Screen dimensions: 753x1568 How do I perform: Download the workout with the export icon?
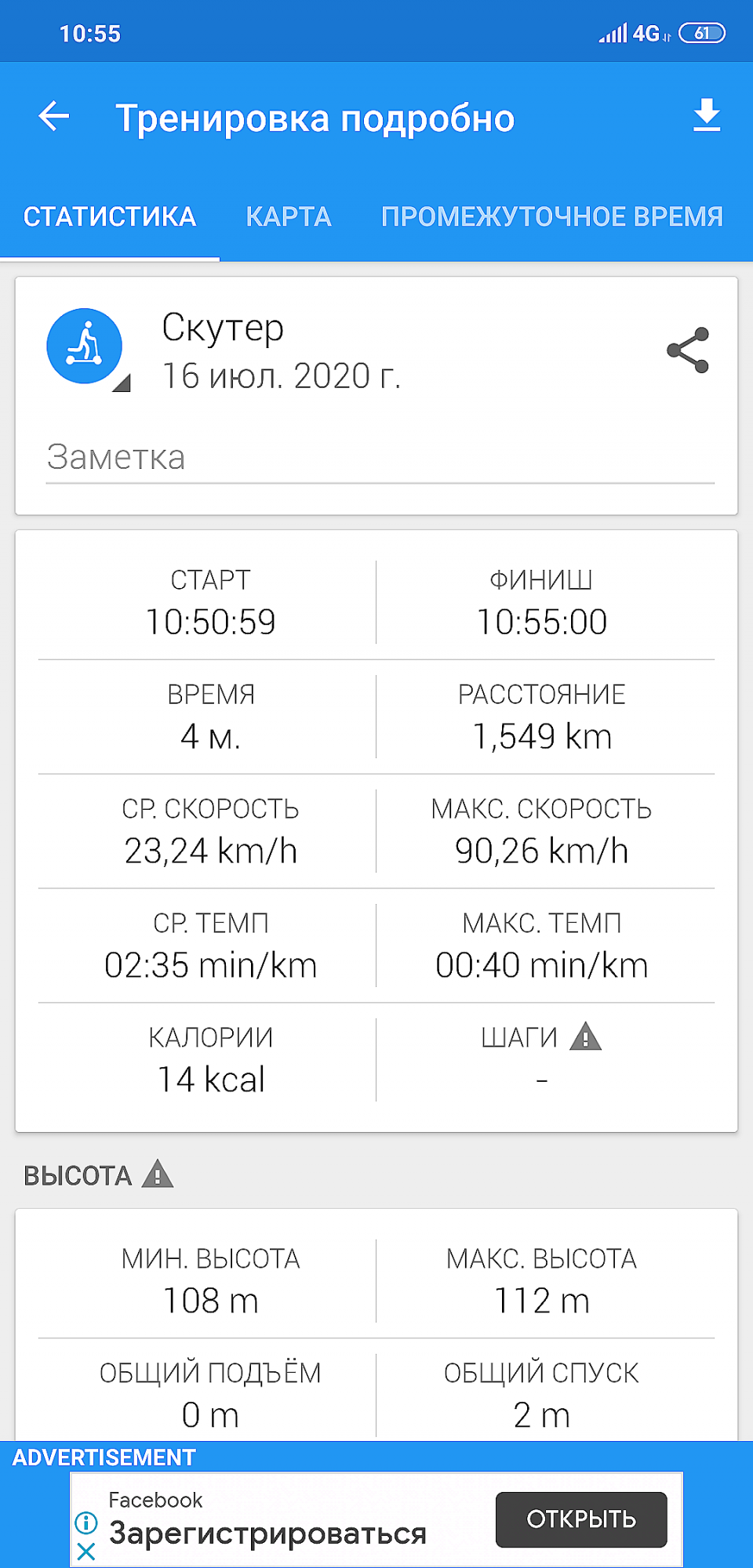pos(707,116)
